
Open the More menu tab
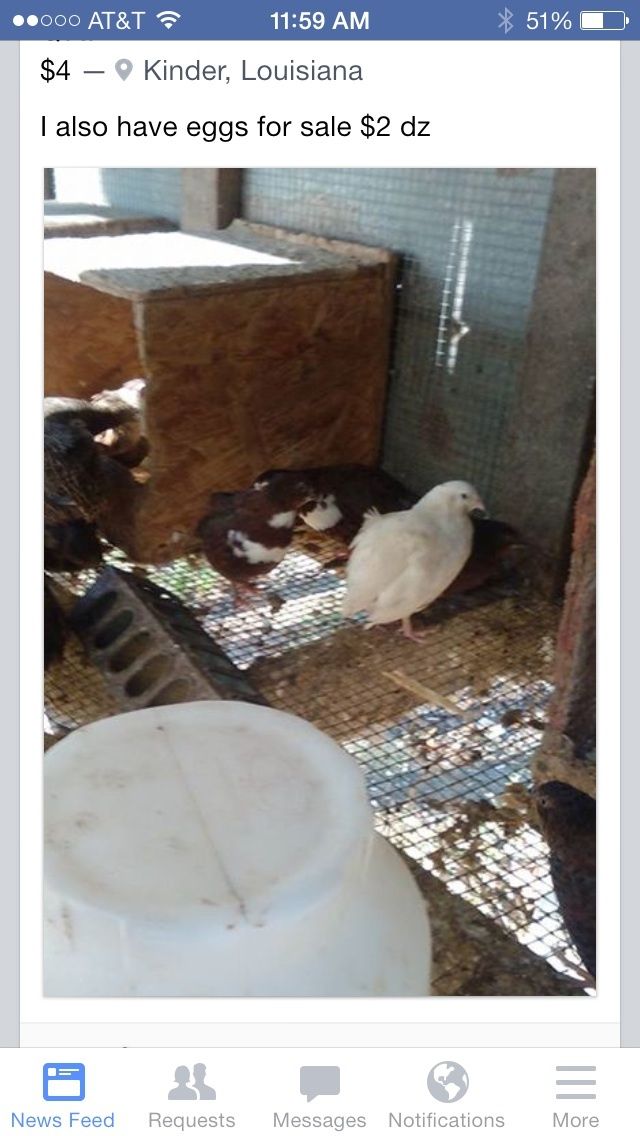[x=575, y=1095]
